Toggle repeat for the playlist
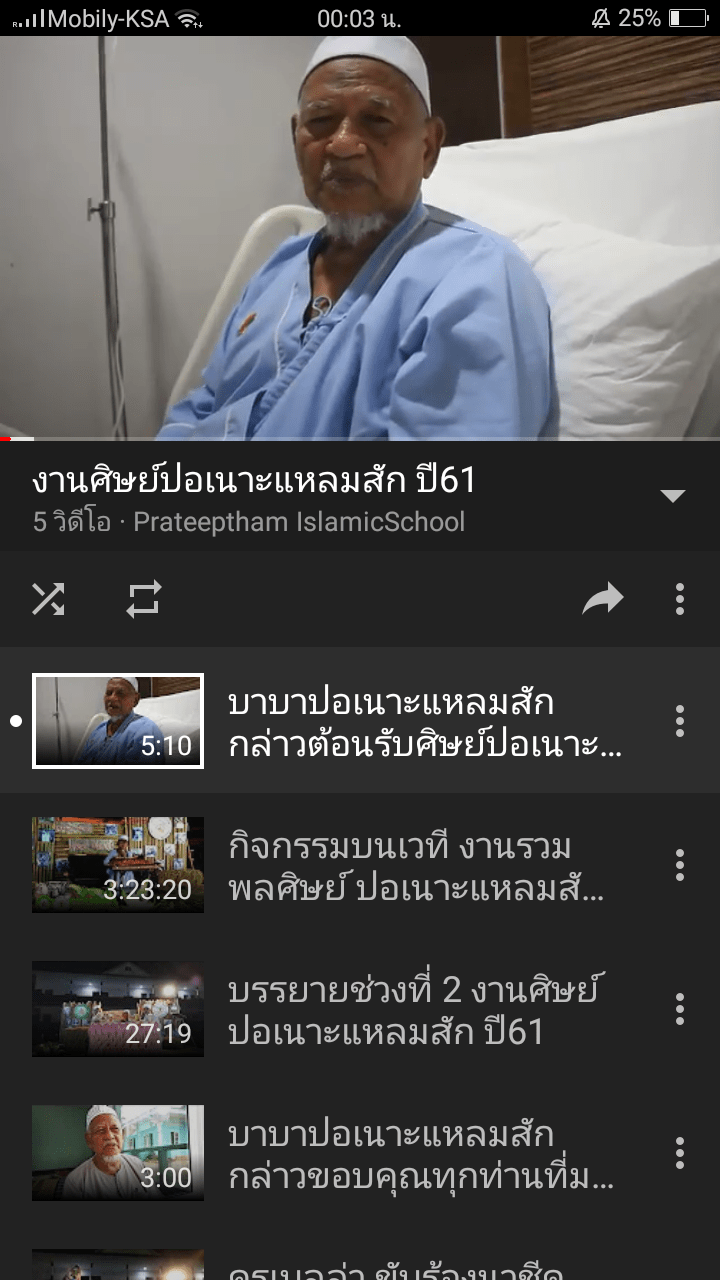720x1280 pixels. tap(144, 599)
